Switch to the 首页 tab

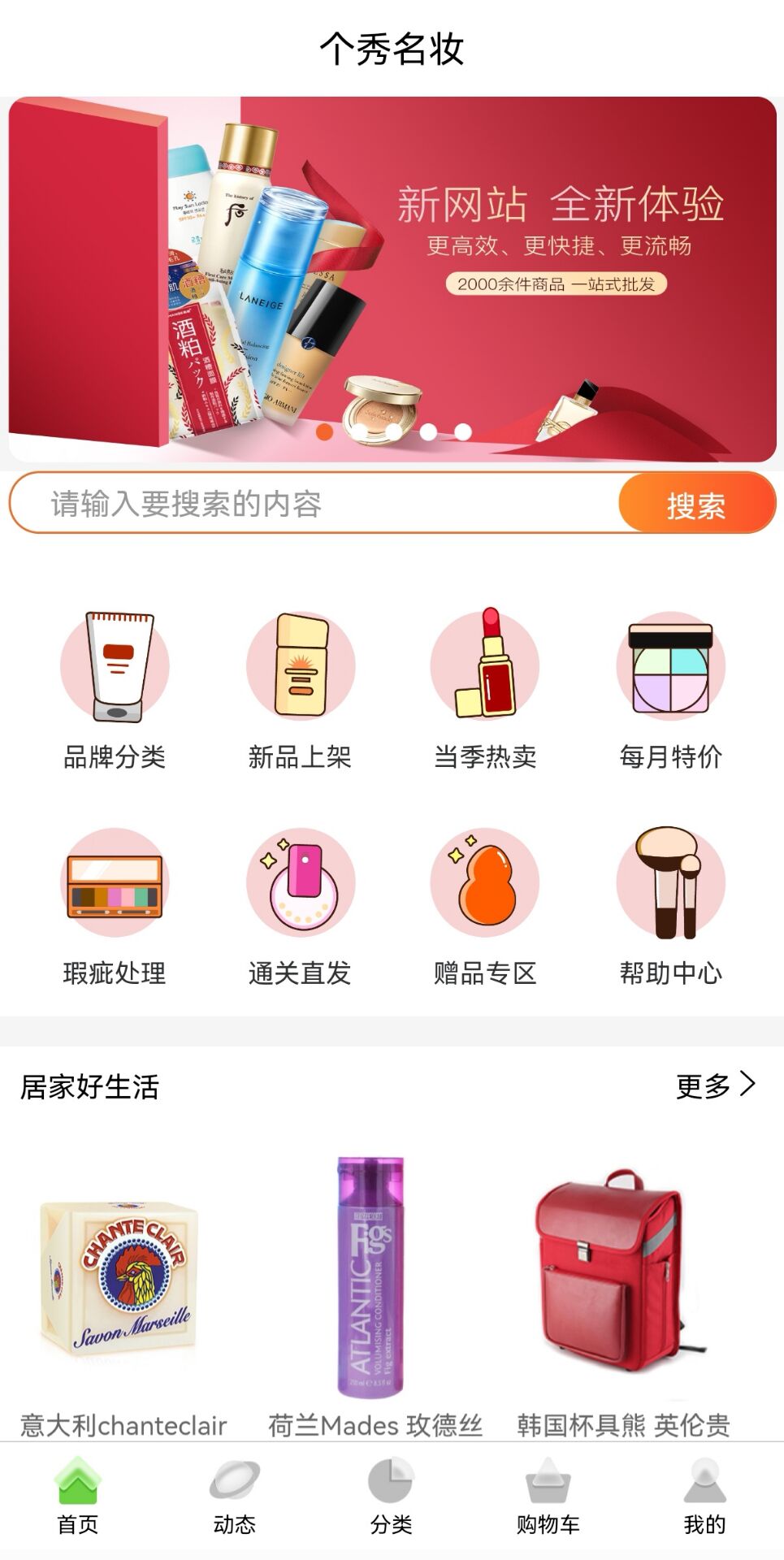[x=78, y=1497]
